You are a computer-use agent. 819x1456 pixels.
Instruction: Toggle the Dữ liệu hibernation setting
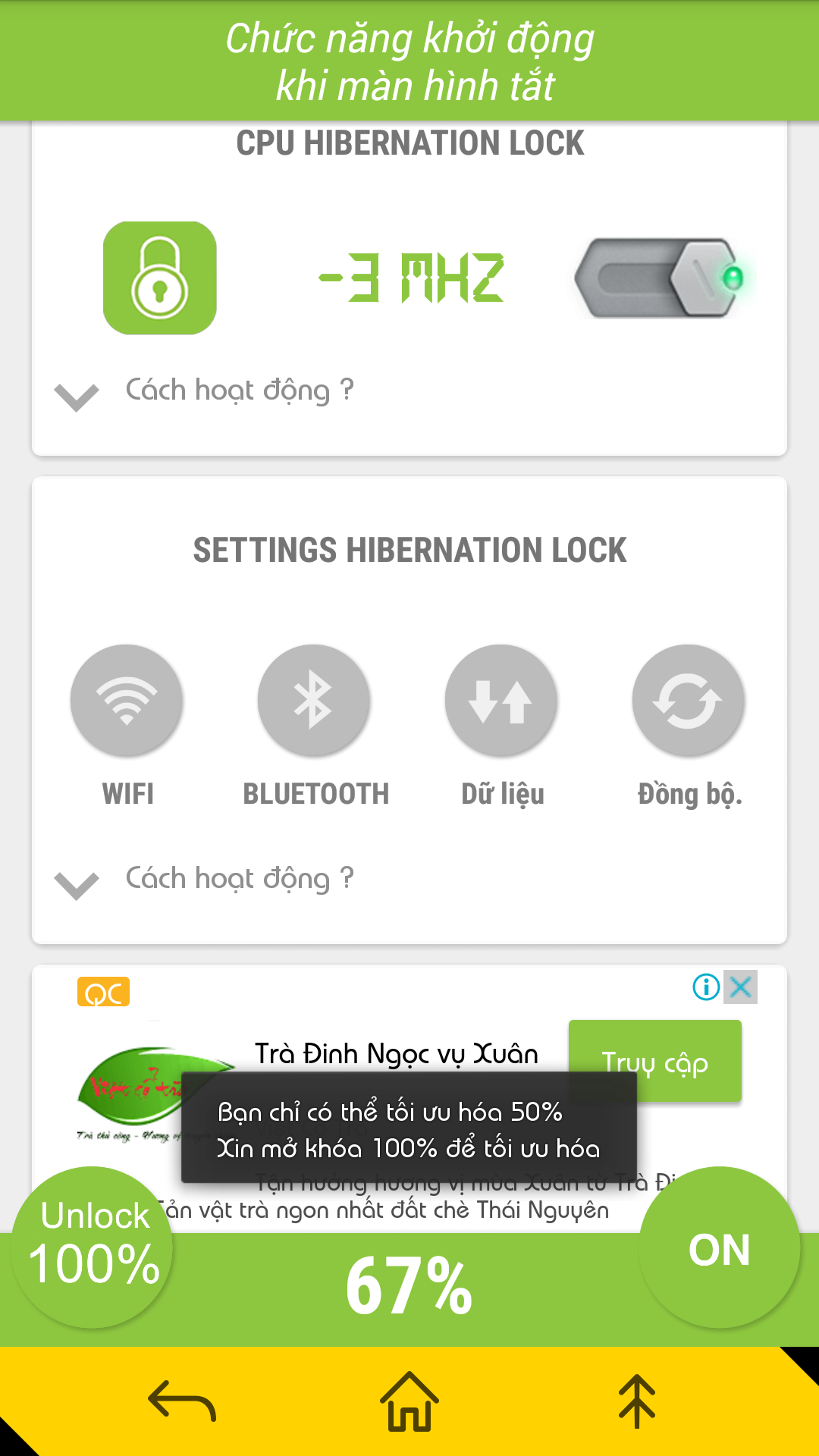(501, 700)
